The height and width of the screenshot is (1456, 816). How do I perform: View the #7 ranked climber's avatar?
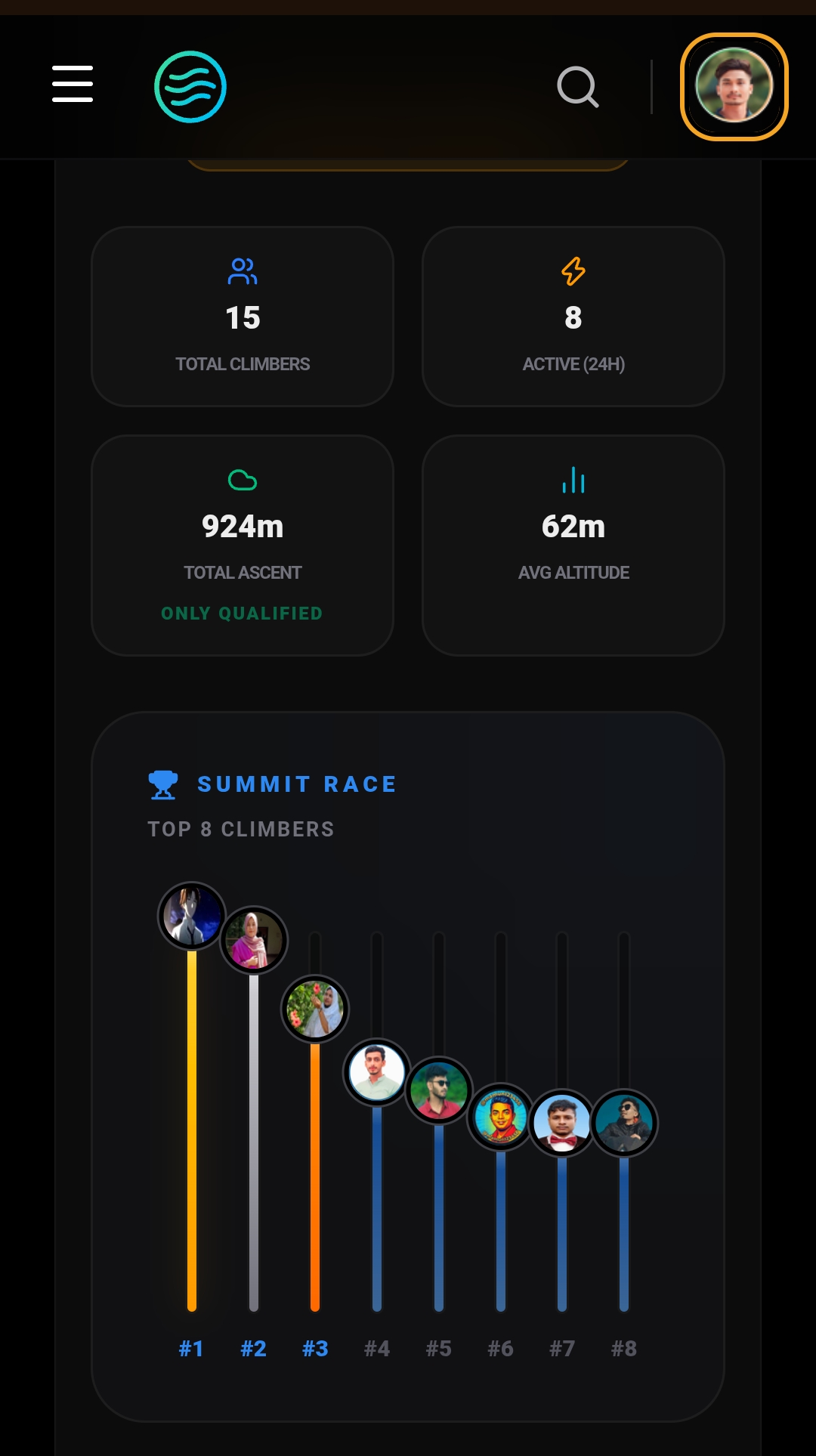pos(562,1124)
